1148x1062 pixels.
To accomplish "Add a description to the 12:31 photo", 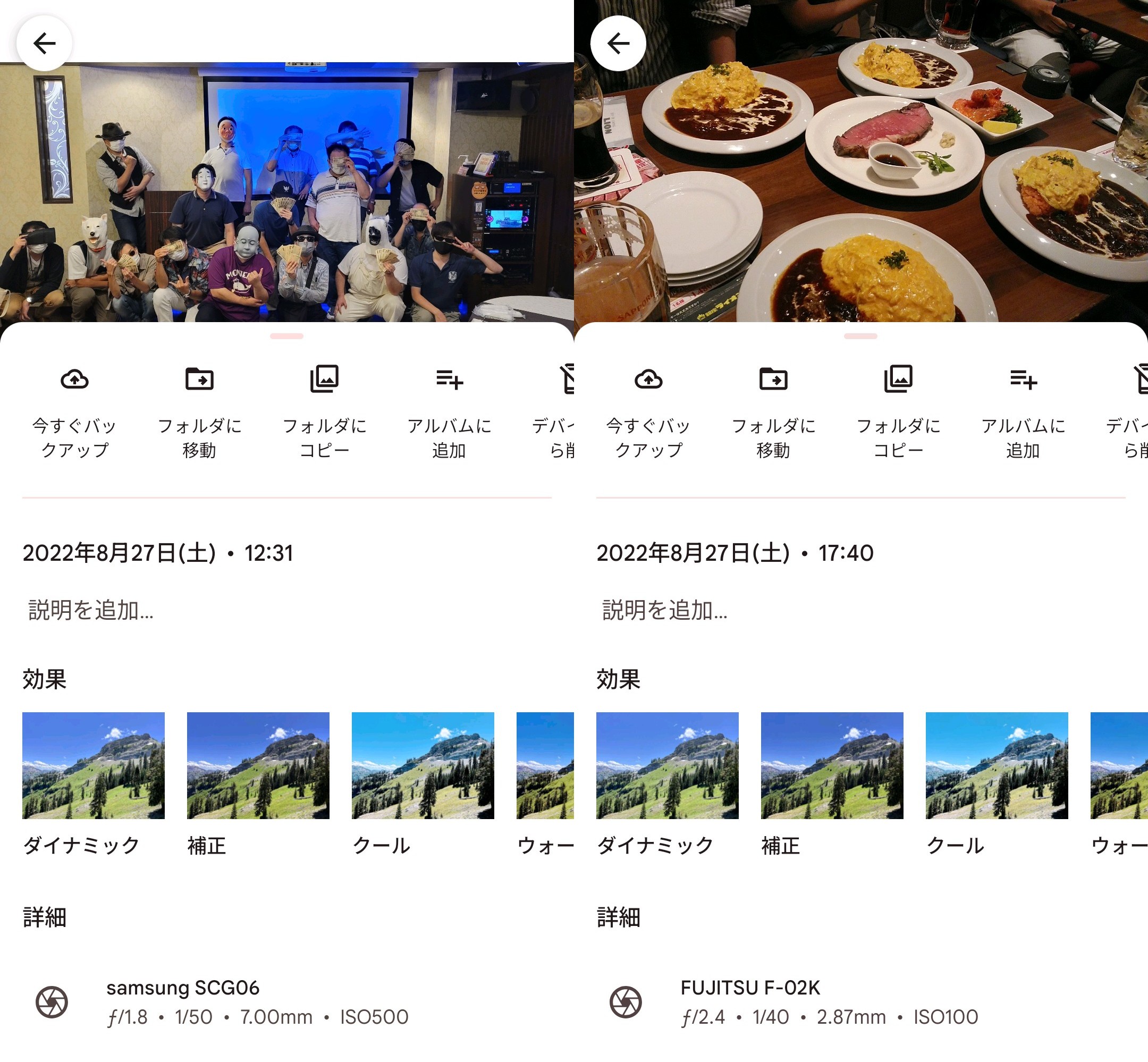I will 92,610.
